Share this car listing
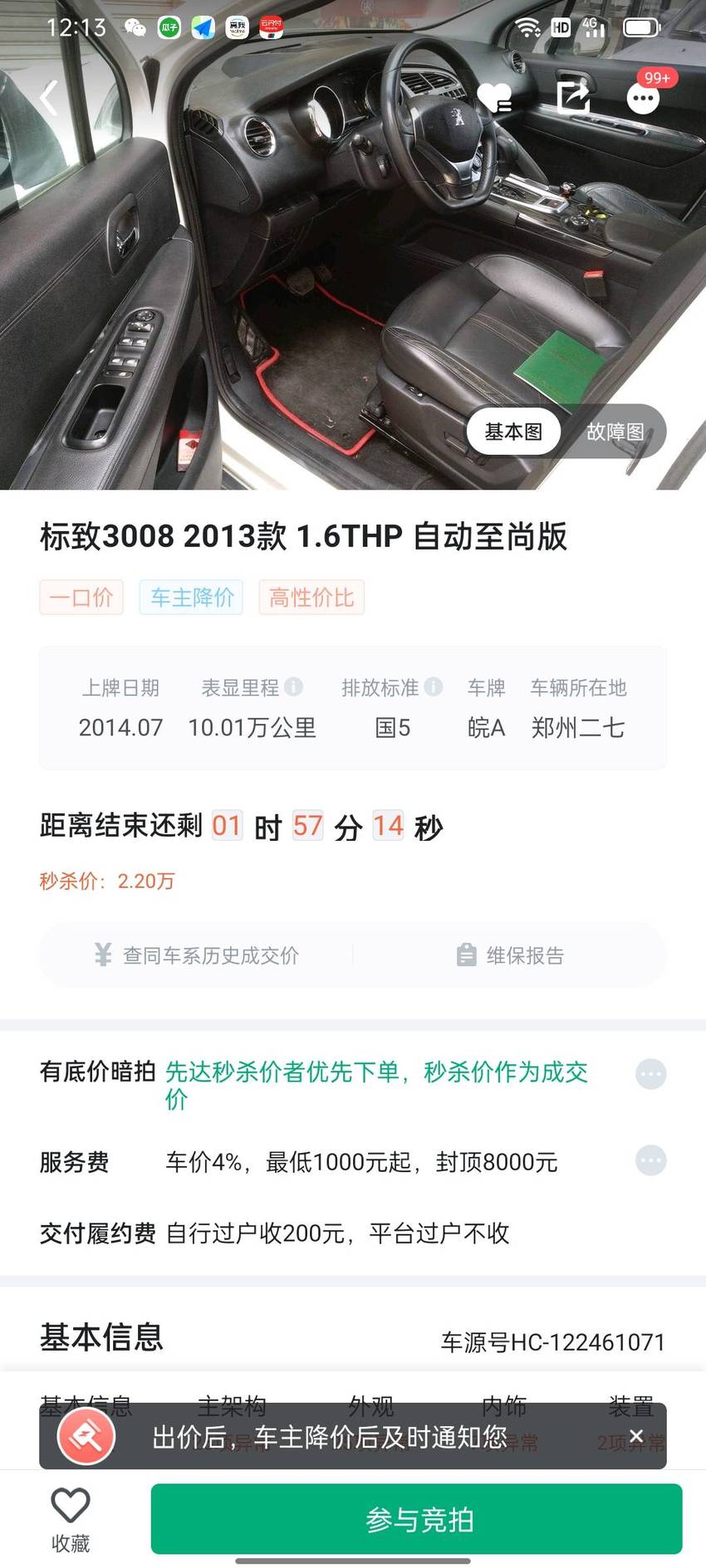706x1568 pixels. 573,97
